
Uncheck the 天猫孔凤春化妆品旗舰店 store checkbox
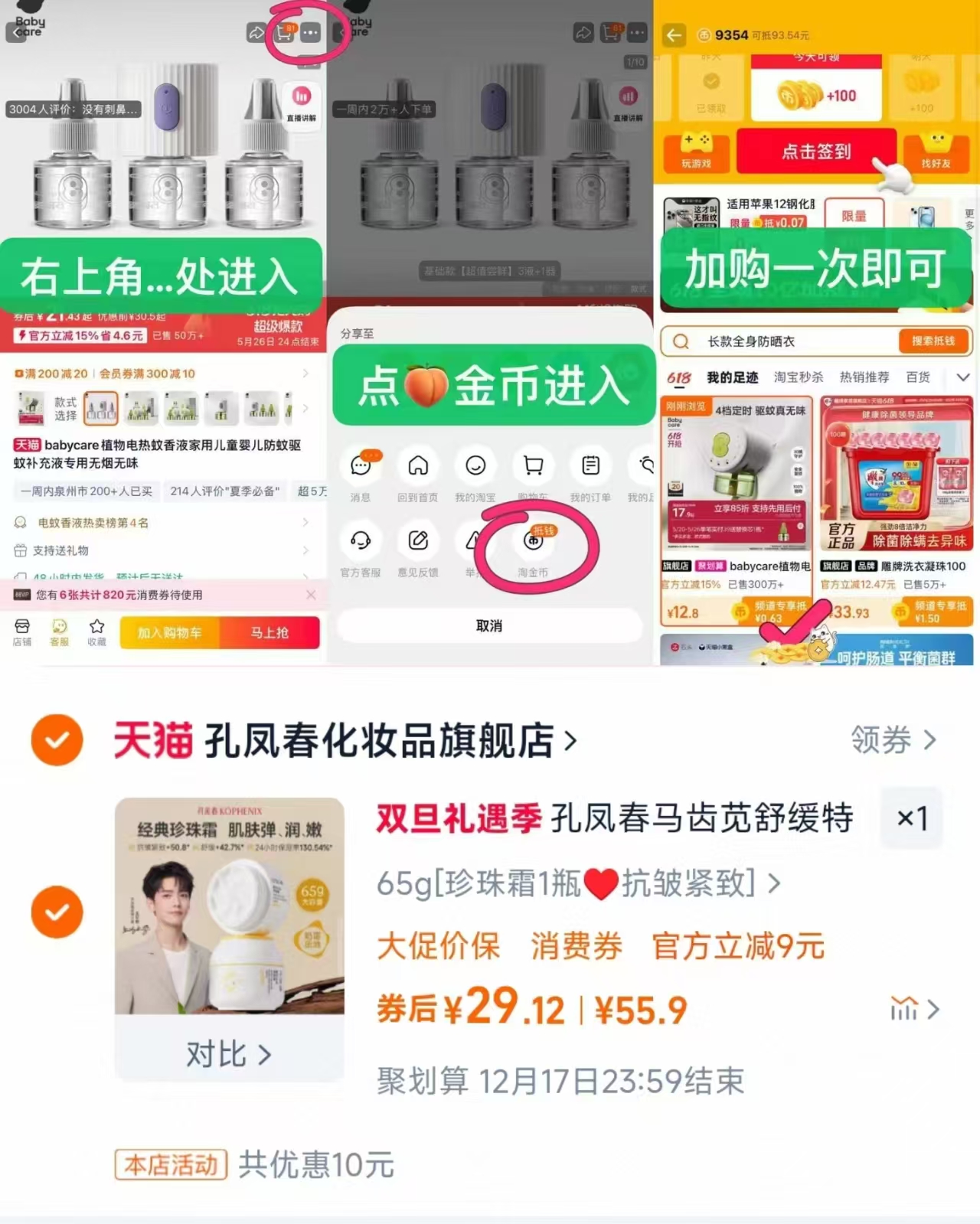coord(57,740)
